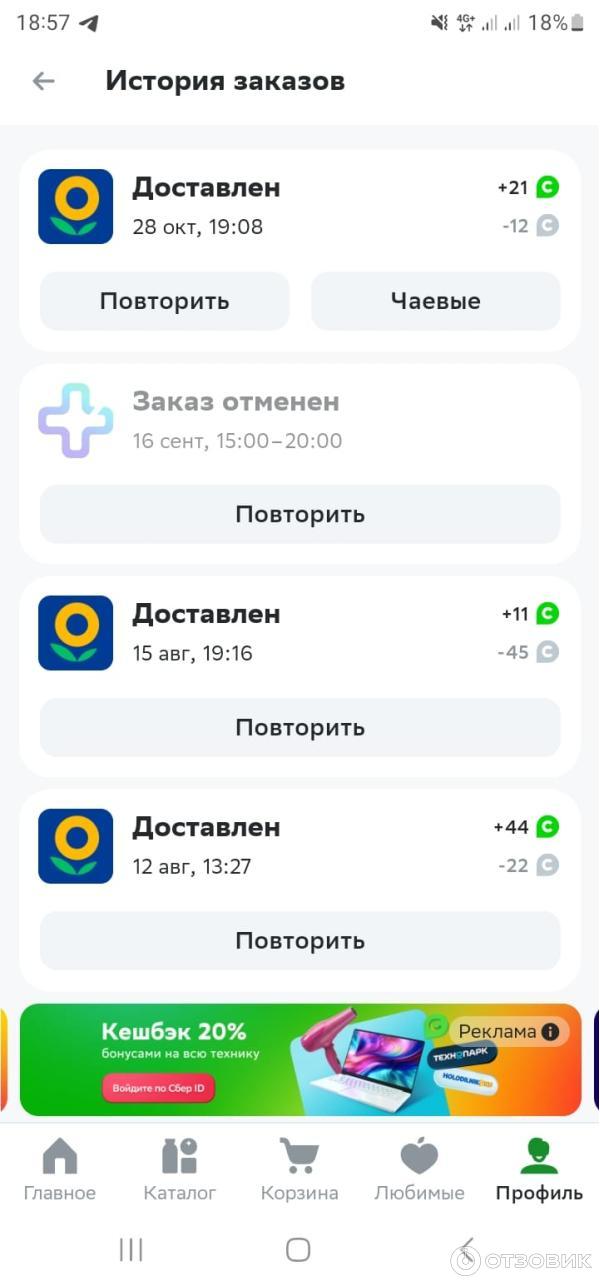
Task: Switch to the Любимые tab
Action: [x=419, y=1170]
